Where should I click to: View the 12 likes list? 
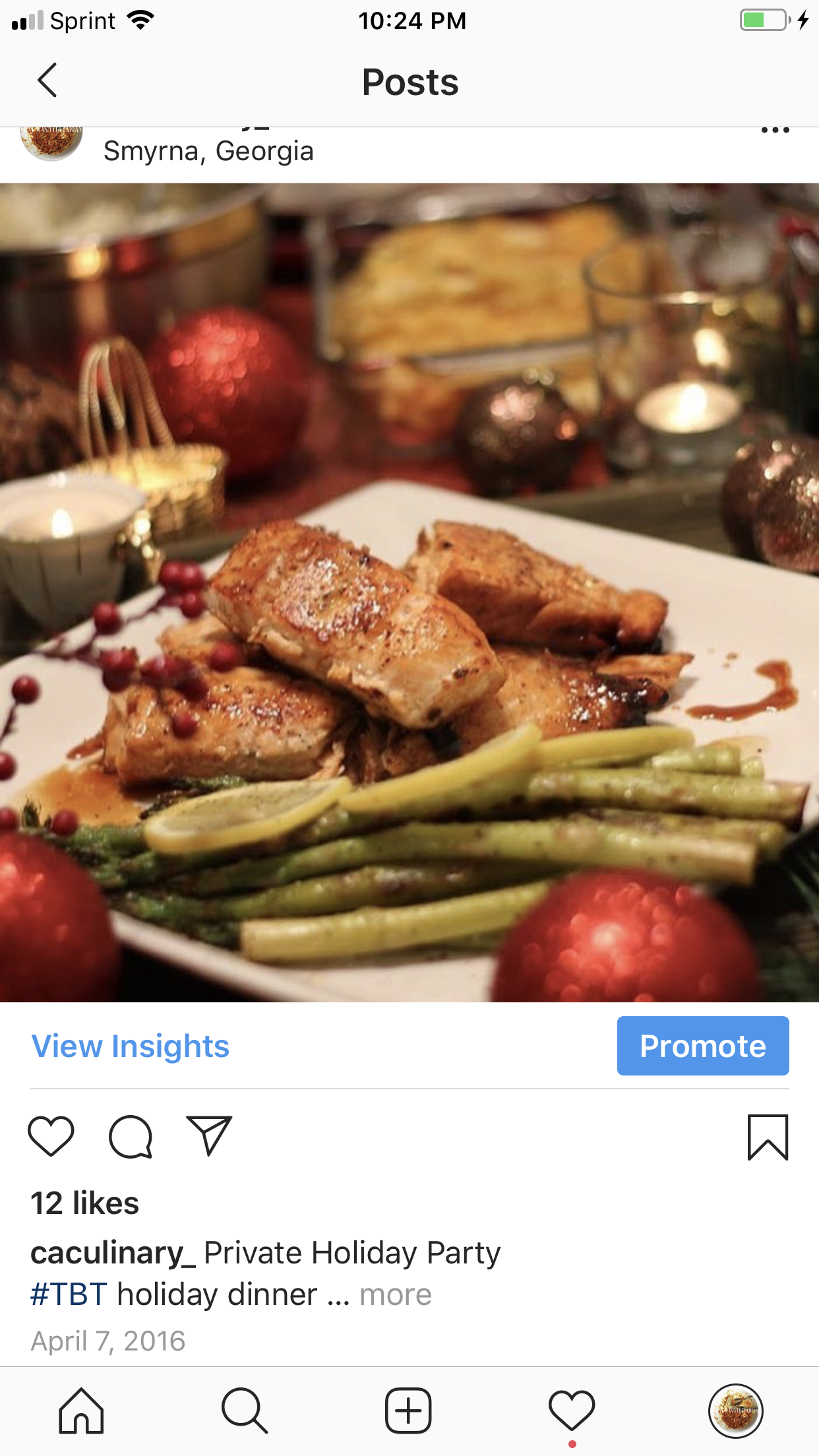tap(85, 1203)
